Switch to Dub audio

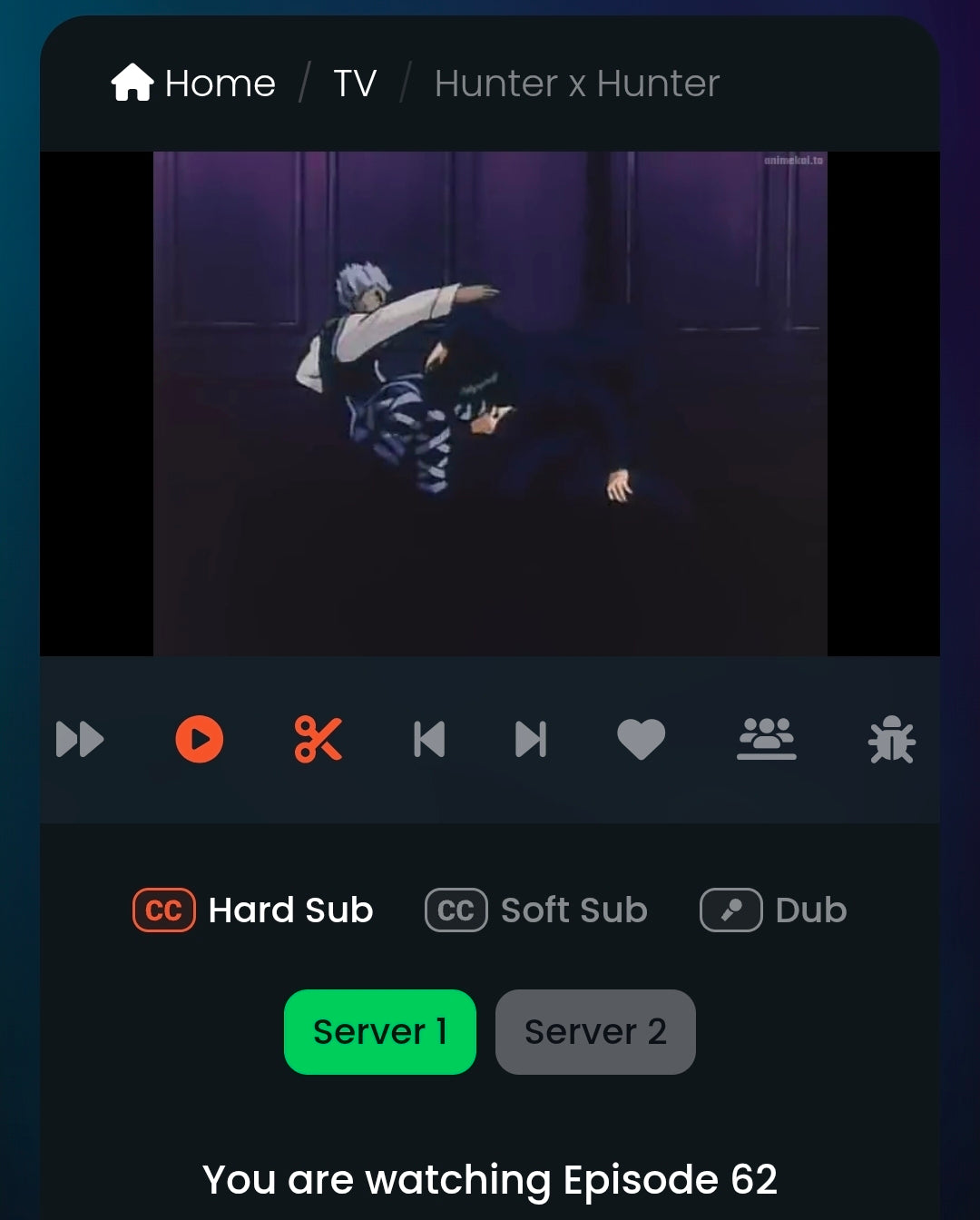[773, 910]
